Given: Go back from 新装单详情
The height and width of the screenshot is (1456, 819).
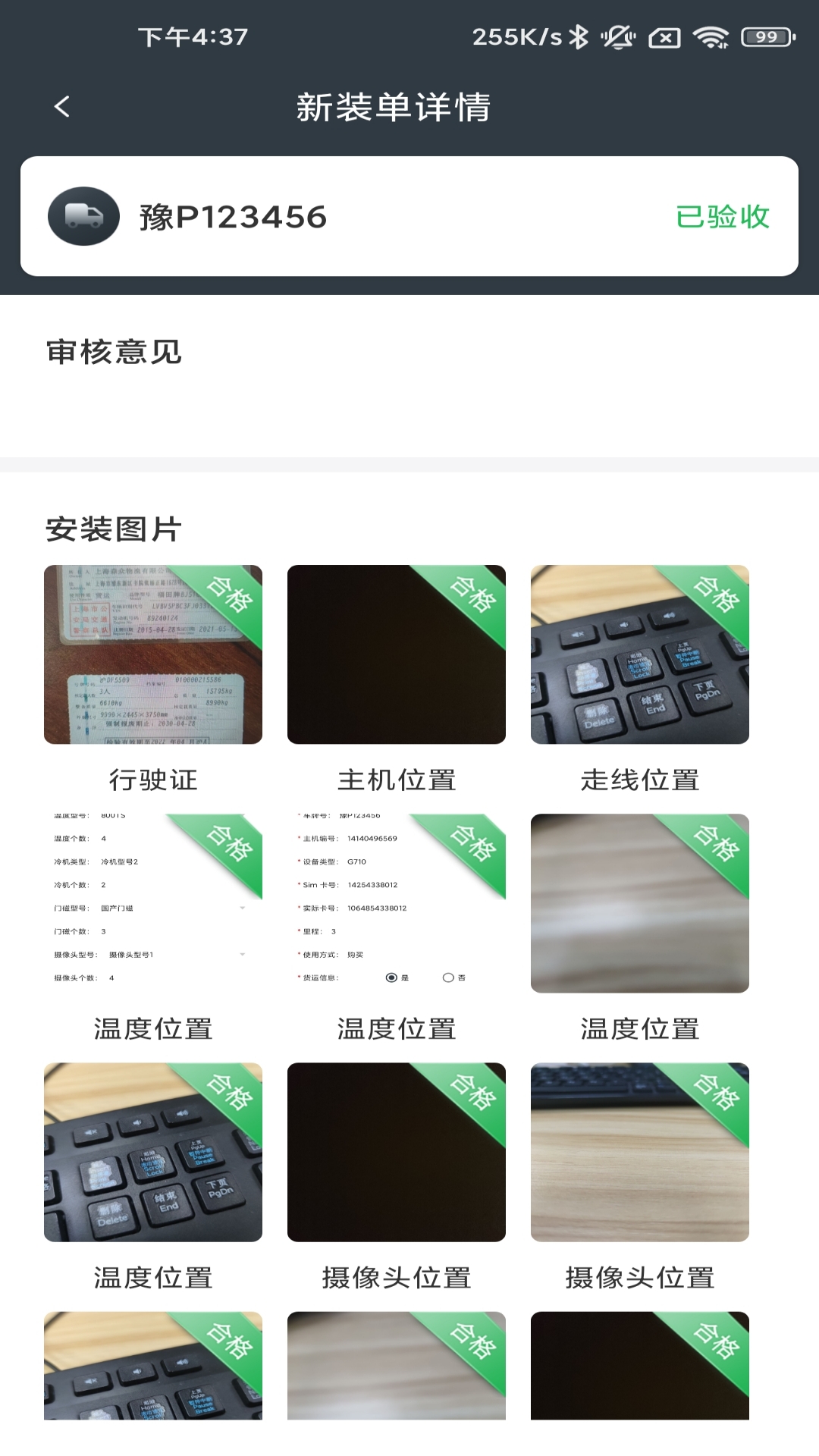Looking at the screenshot, I should (x=62, y=107).
